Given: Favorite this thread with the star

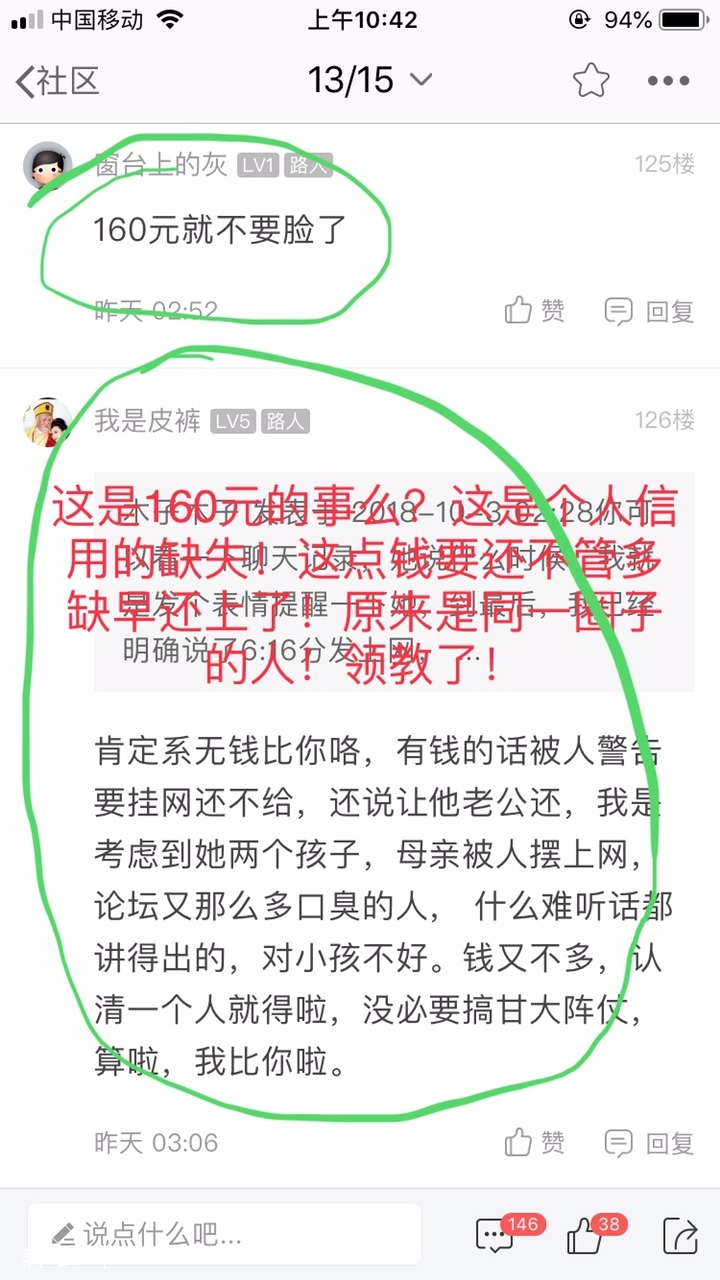Looking at the screenshot, I should pos(590,81).
